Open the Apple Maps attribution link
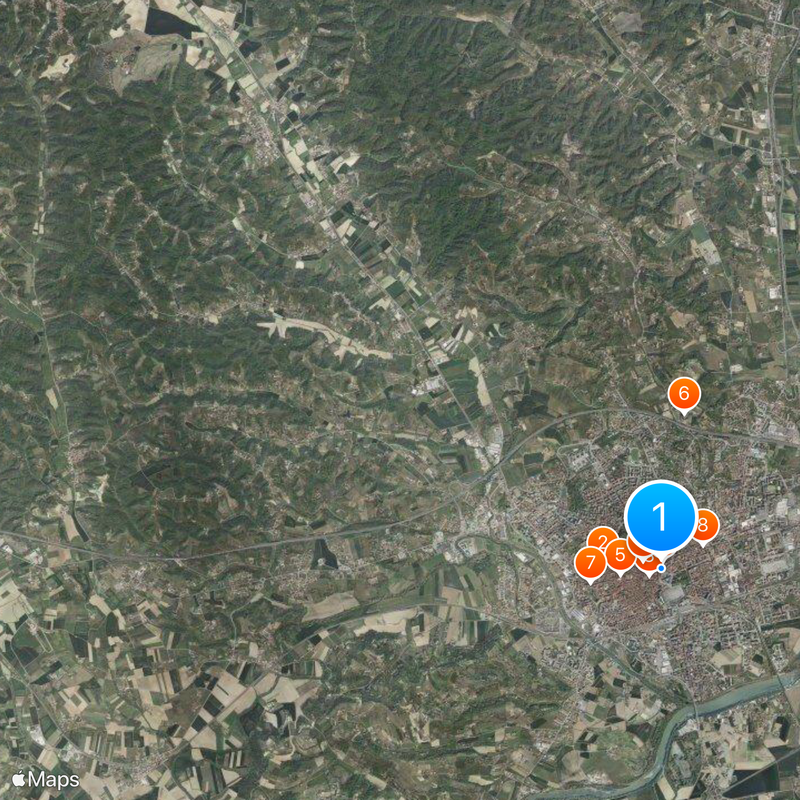The height and width of the screenshot is (800, 800). click(x=46, y=779)
